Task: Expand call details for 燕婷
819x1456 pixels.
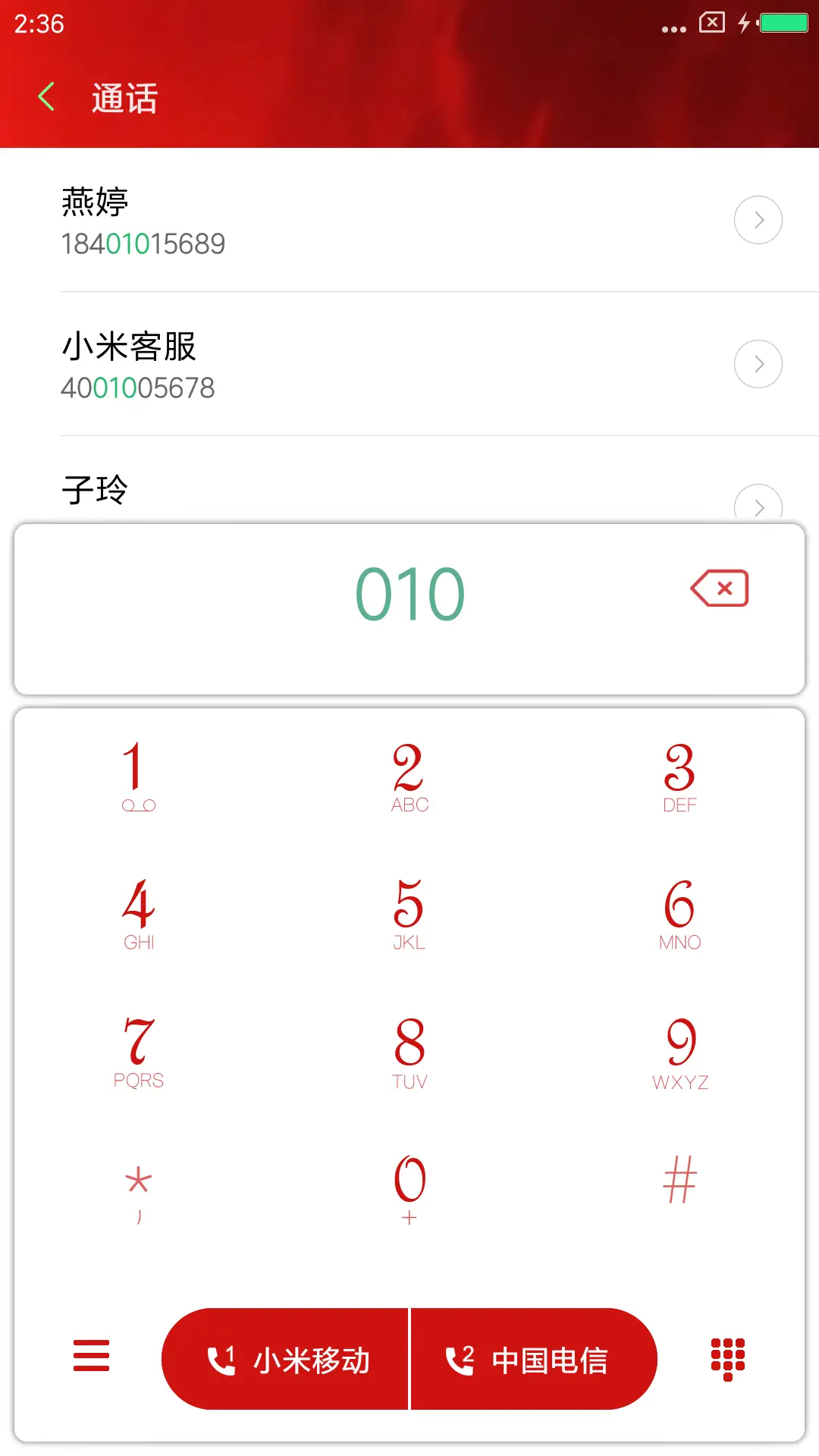Action: (x=758, y=220)
